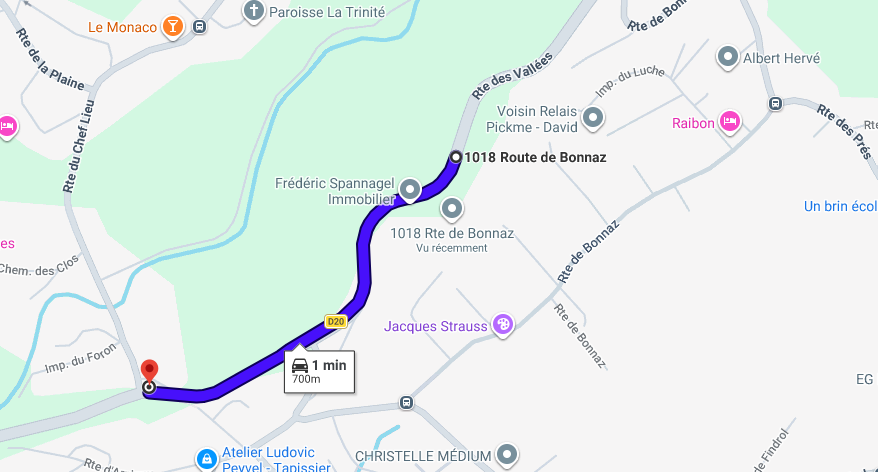
Task: Tap the Albert Hervé place marker
Action: 728,58
